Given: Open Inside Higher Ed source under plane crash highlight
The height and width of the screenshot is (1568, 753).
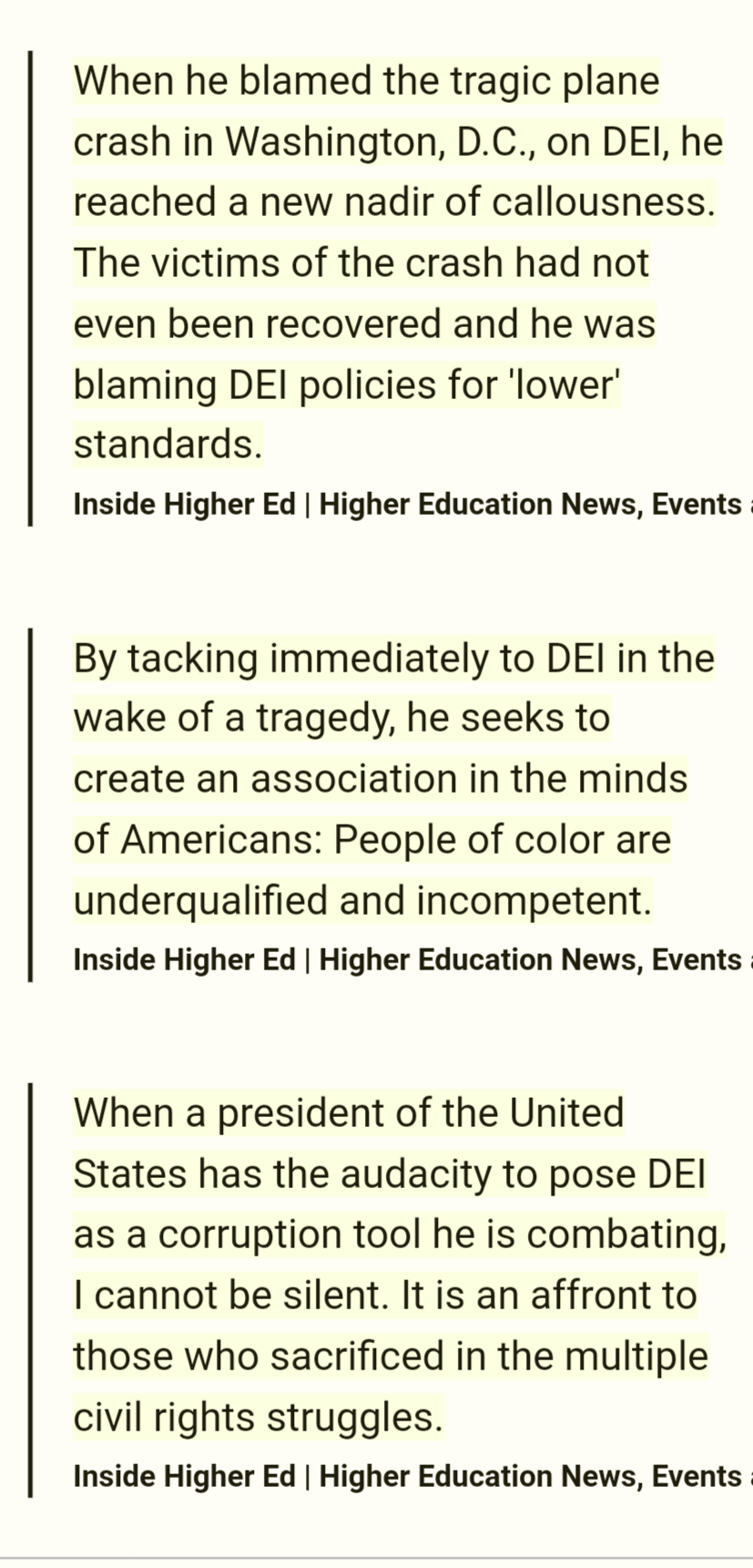Looking at the screenshot, I should [x=407, y=505].
